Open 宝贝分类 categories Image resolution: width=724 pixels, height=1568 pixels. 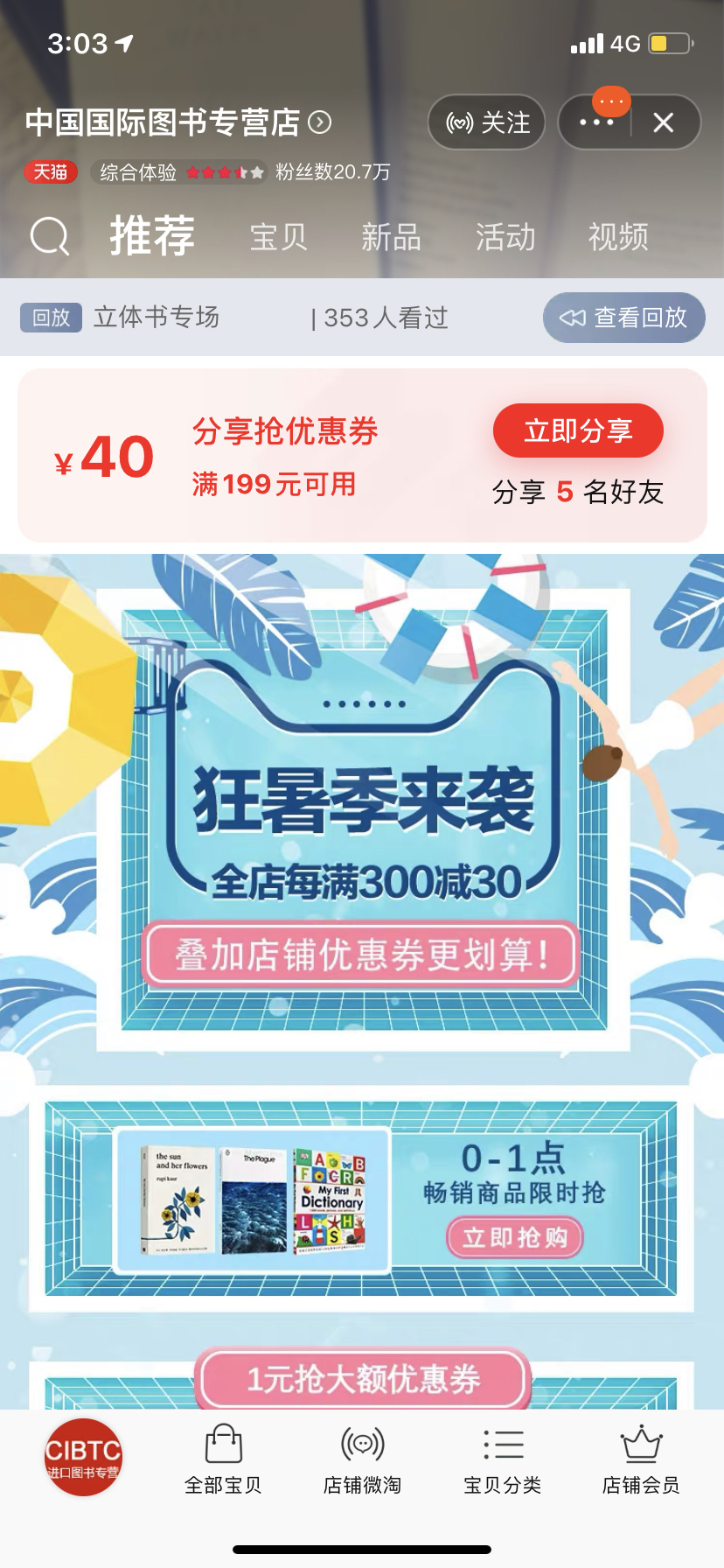pos(503,1459)
